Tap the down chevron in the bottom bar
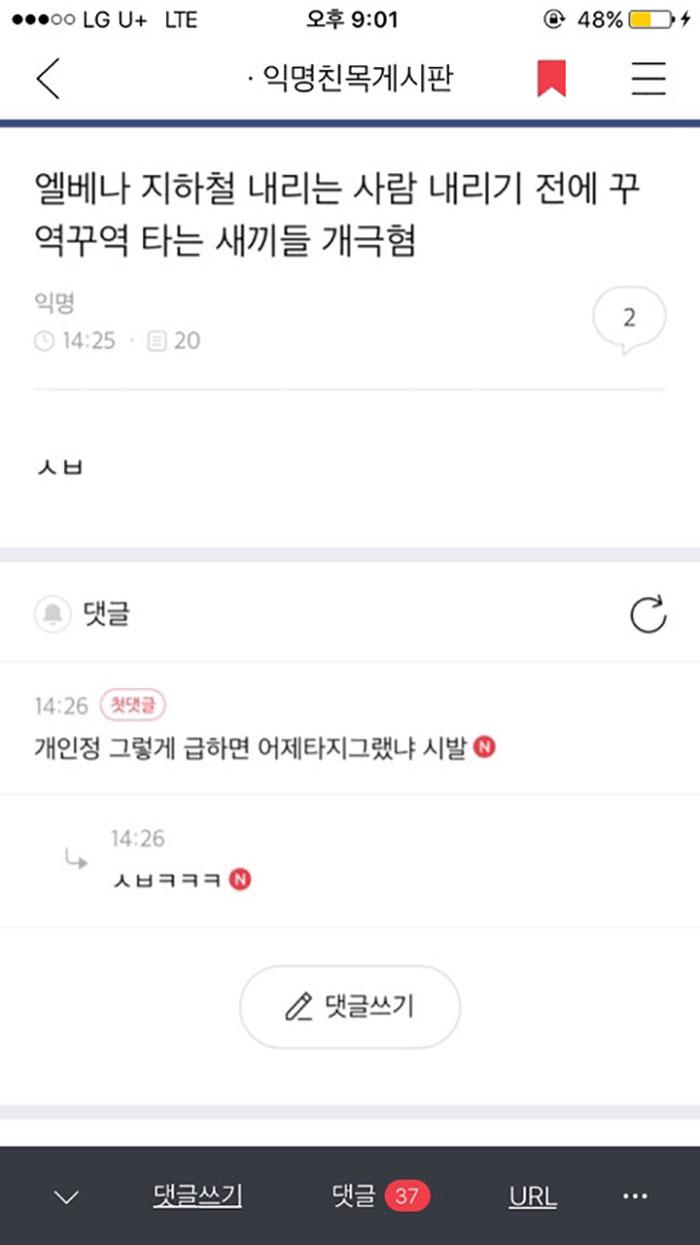This screenshot has height=1245, width=700. [66, 1197]
